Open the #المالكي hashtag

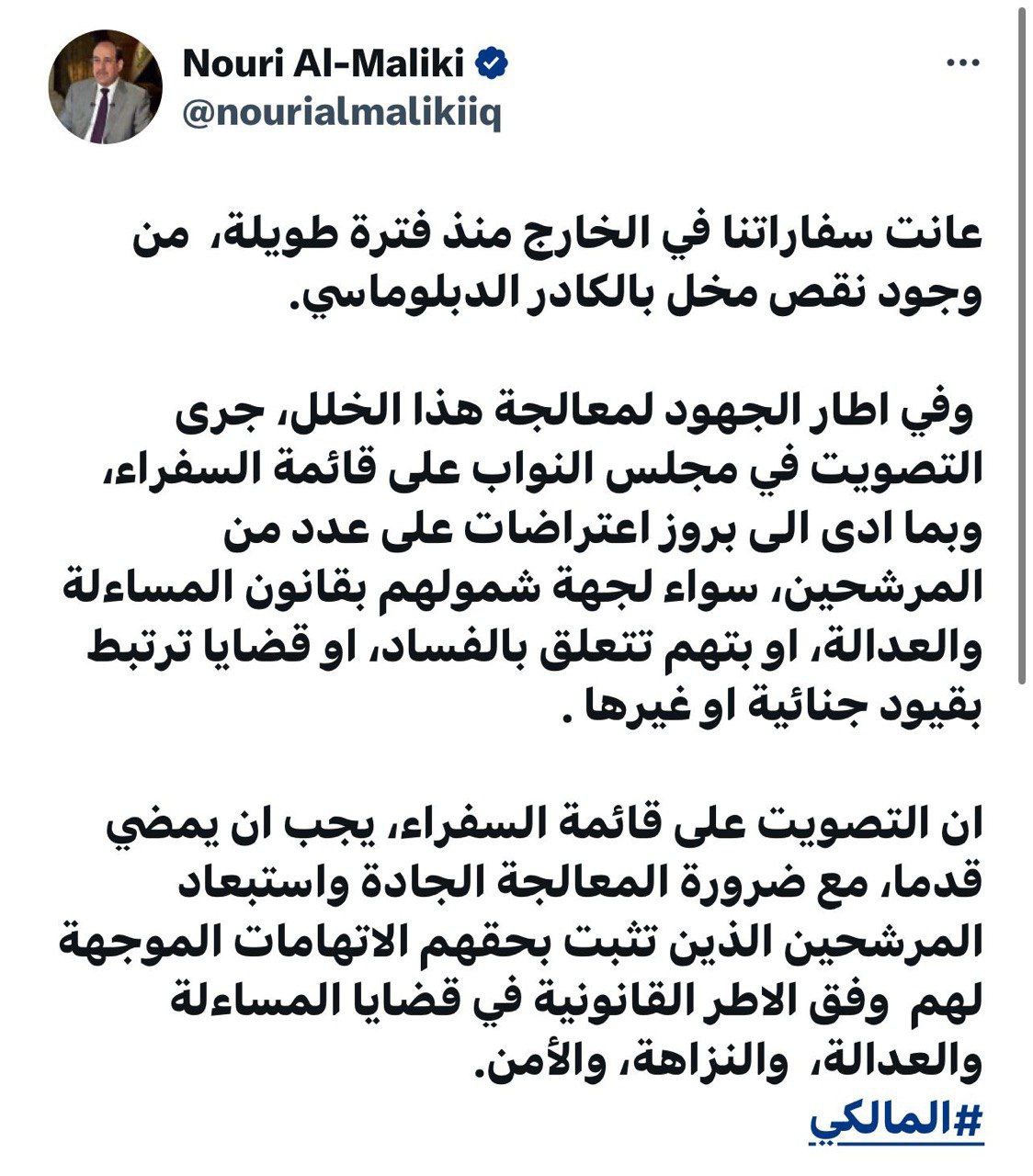[x=896, y=1124]
